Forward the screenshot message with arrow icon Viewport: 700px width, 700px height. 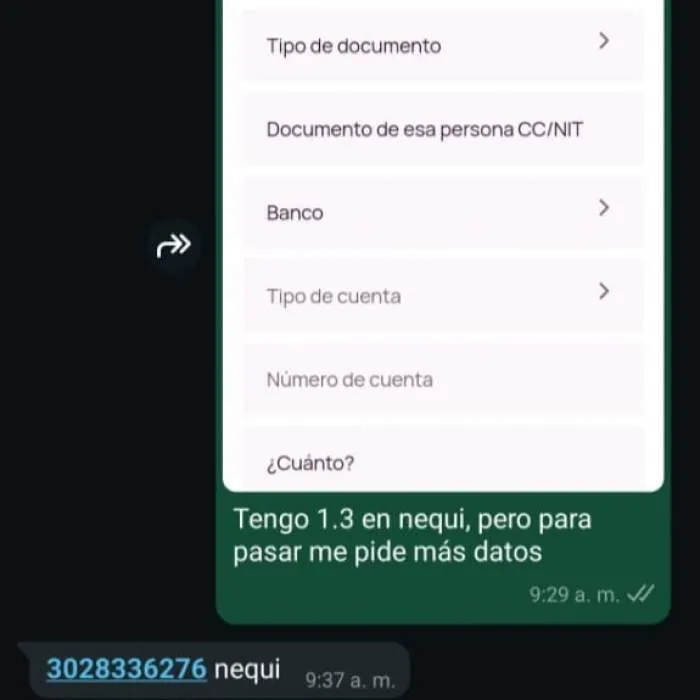[x=174, y=246]
